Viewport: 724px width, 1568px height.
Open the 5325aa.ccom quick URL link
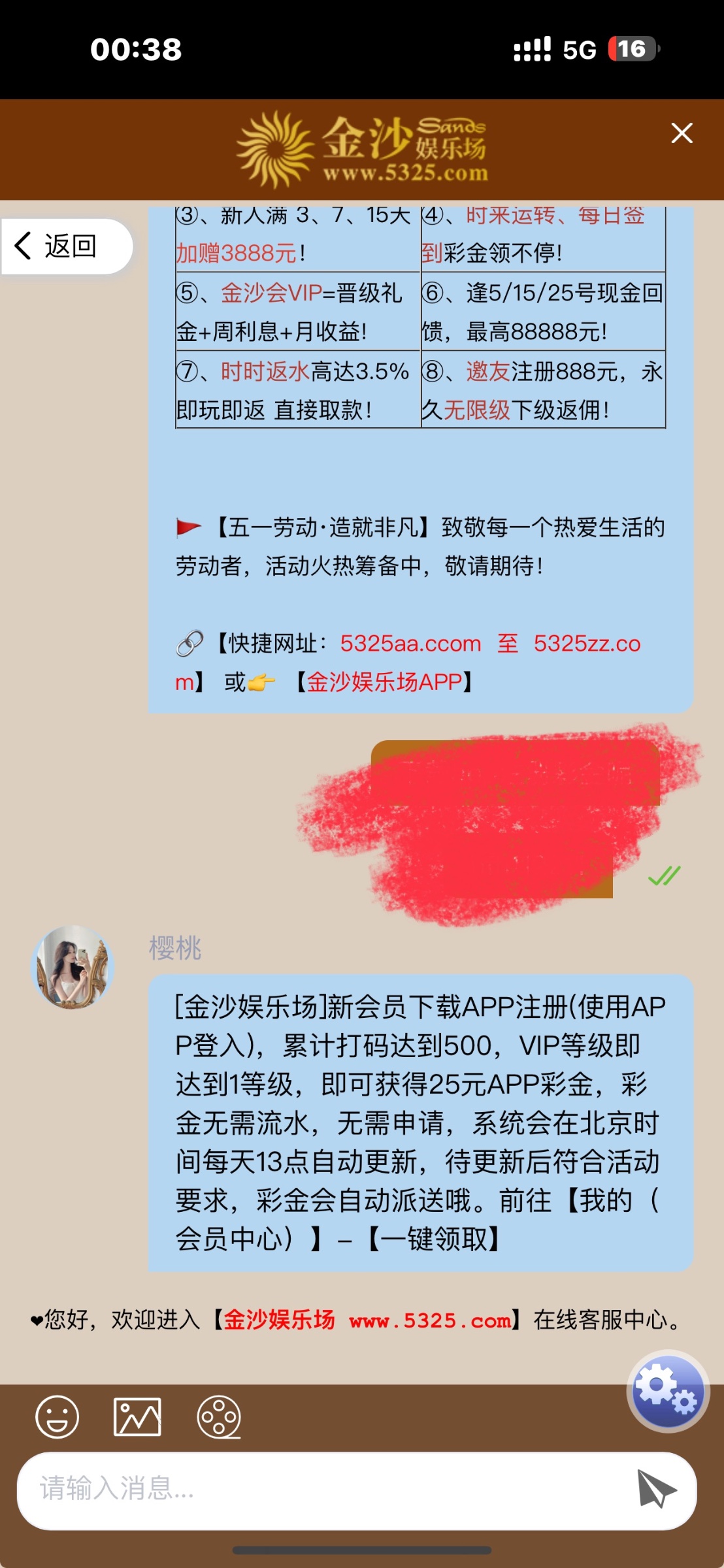coord(410,644)
